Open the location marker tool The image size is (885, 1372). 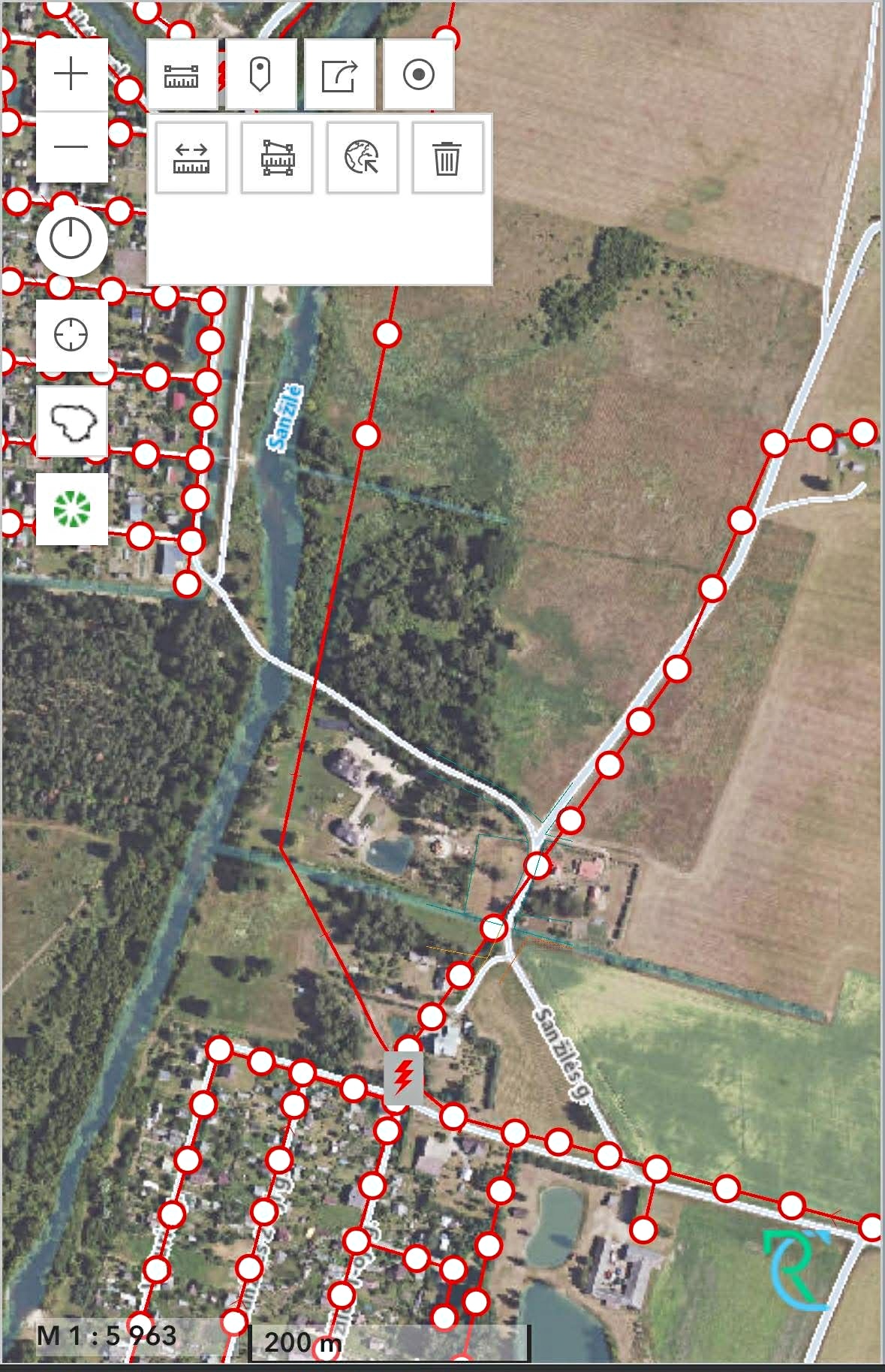(x=260, y=75)
